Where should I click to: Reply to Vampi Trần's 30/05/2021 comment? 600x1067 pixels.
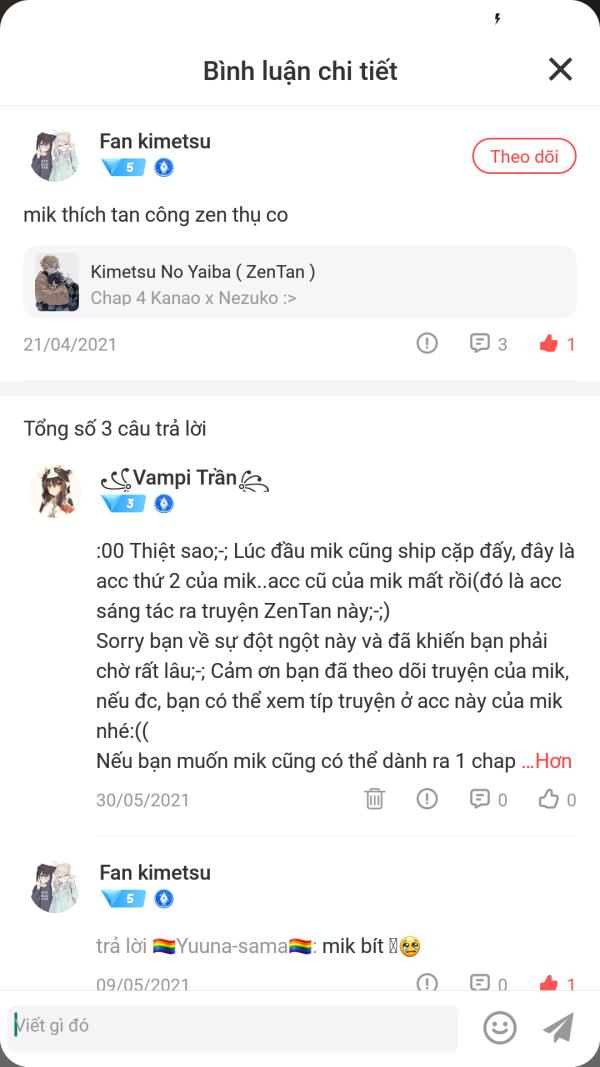pyautogui.click(x=488, y=799)
